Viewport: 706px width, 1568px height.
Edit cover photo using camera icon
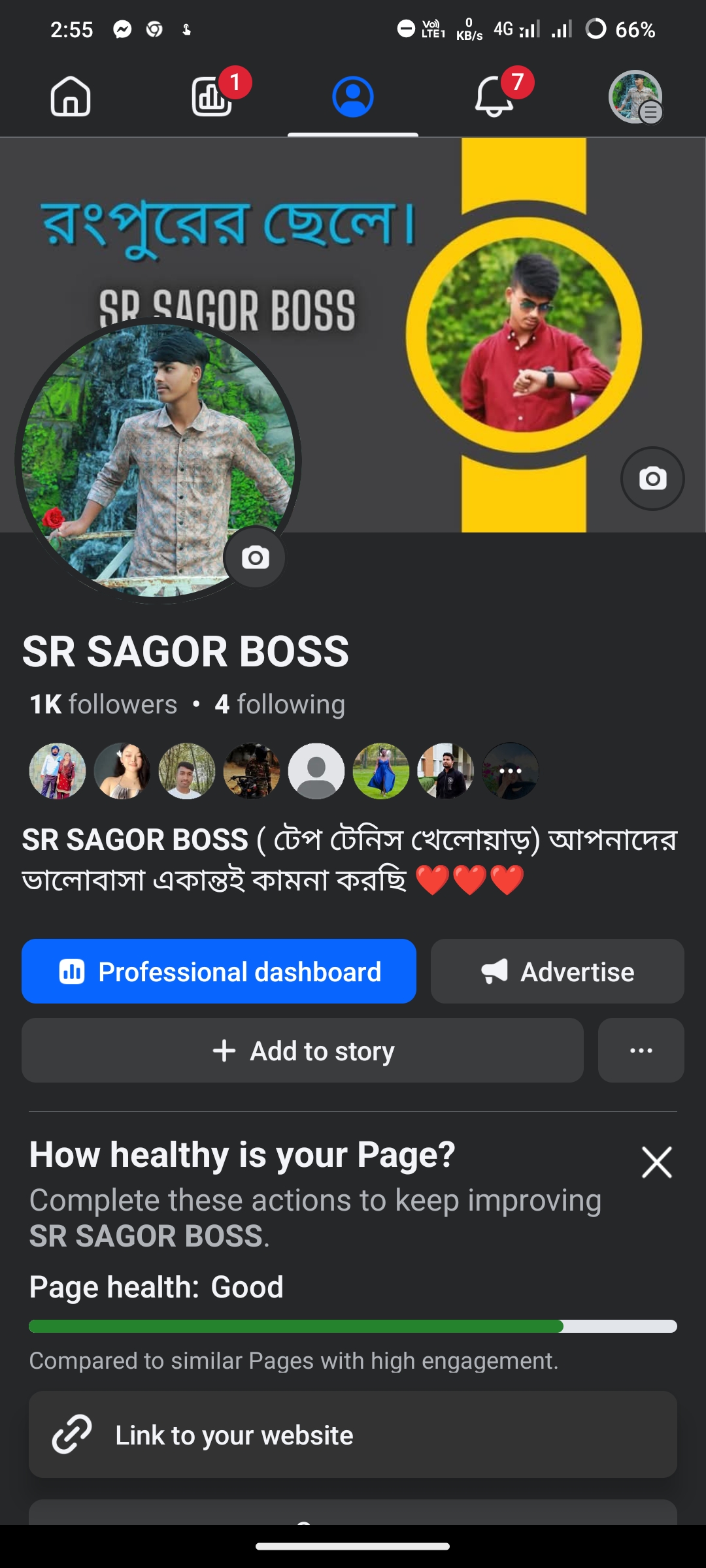point(652,479)
